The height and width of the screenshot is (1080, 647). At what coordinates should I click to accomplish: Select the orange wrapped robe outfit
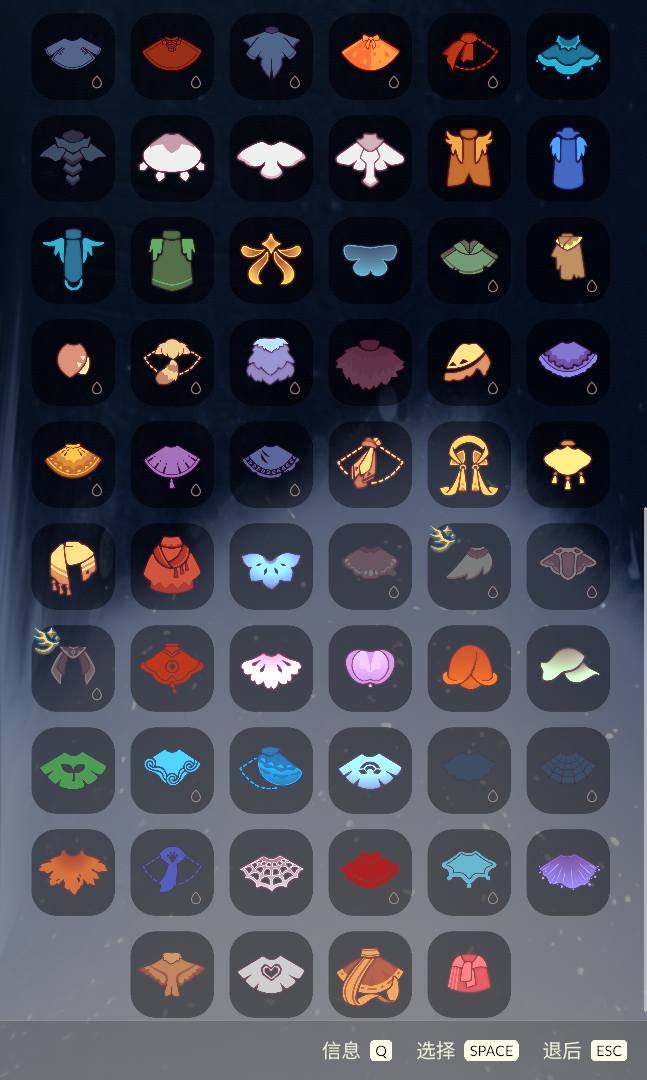pyautogui.click(x=370, y=972)
